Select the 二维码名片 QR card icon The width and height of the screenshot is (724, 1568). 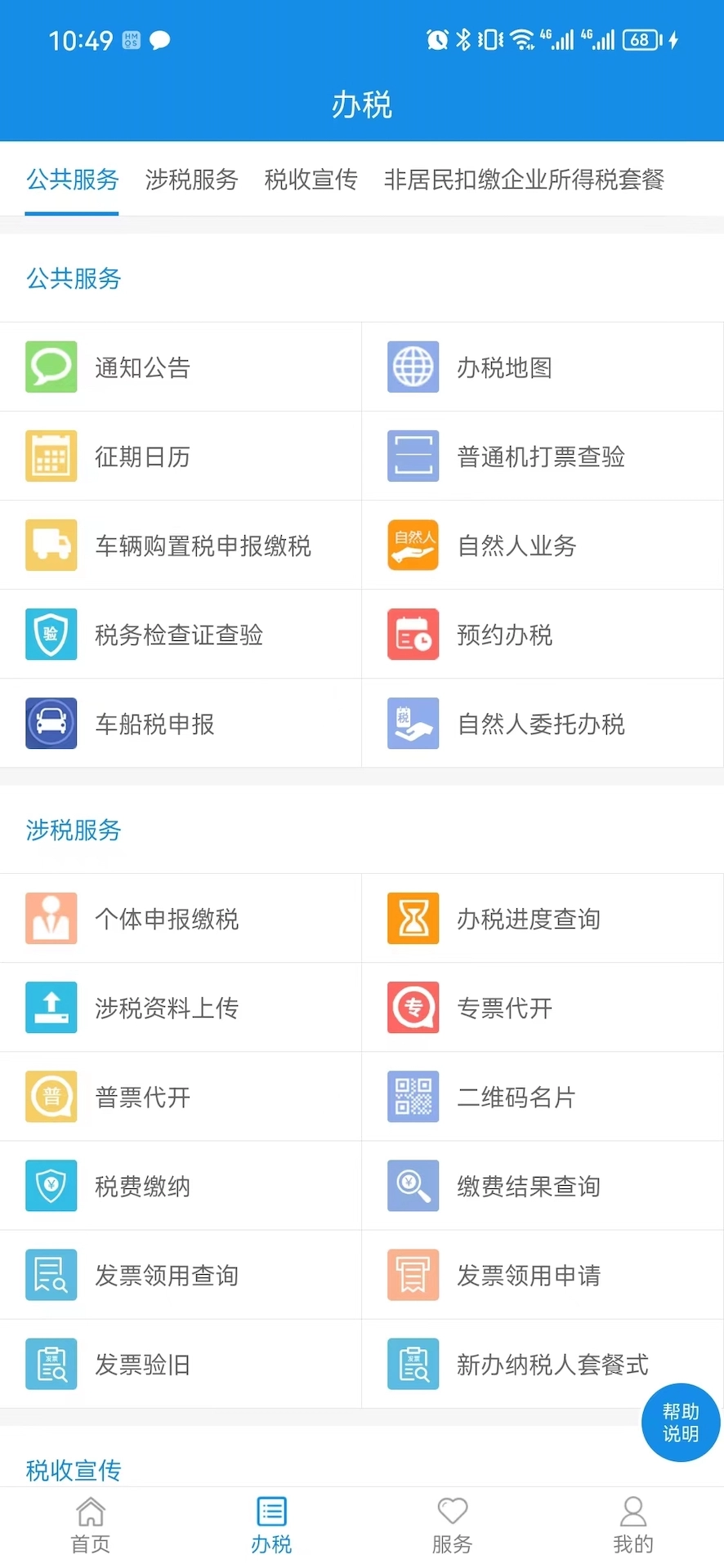point(413,1097)
